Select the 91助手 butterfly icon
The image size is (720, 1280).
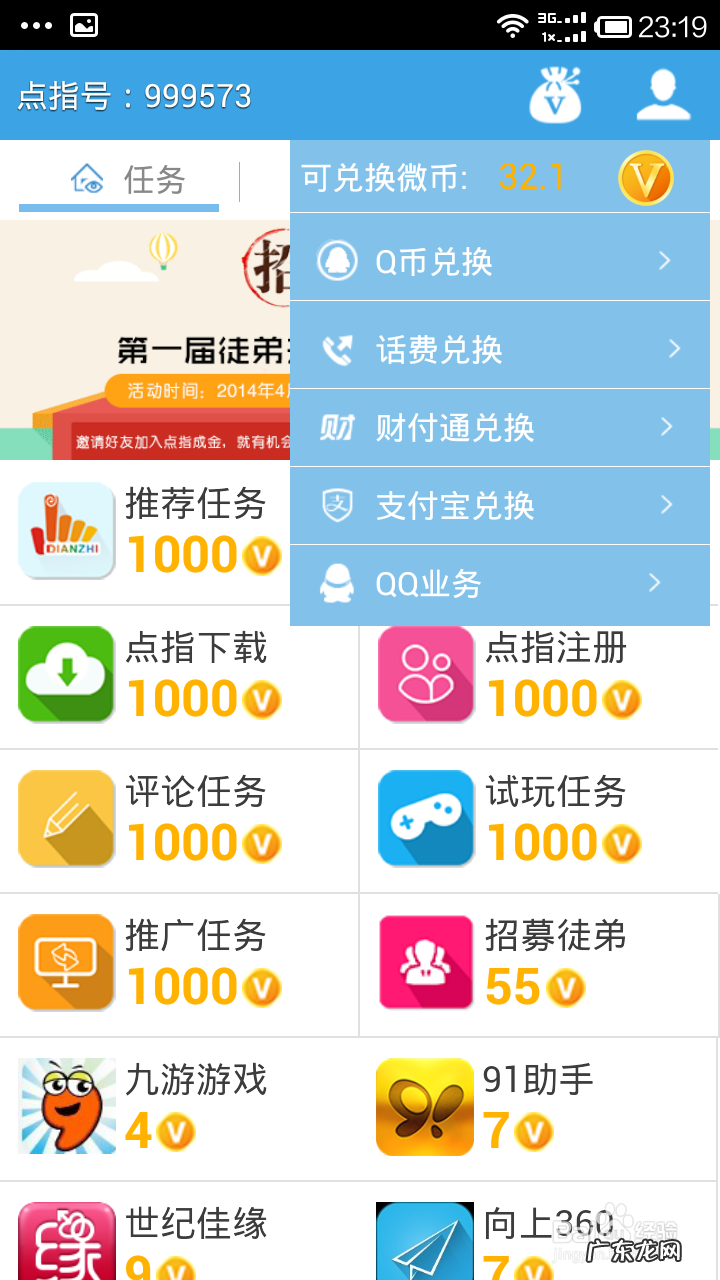click(x=425, y=1105)
